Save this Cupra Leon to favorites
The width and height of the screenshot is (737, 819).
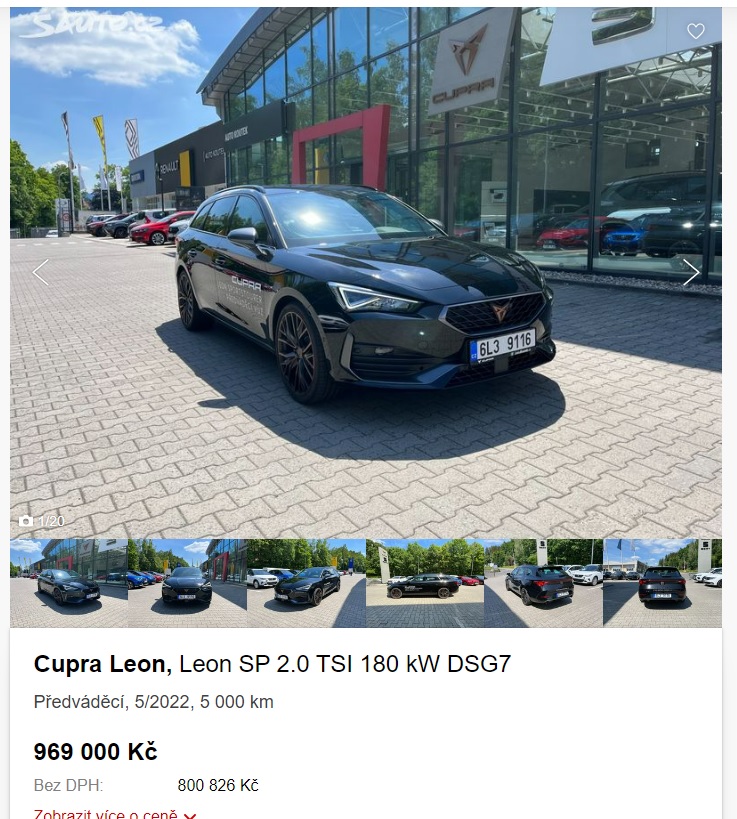pyautogui.click(x=696, y=31)
